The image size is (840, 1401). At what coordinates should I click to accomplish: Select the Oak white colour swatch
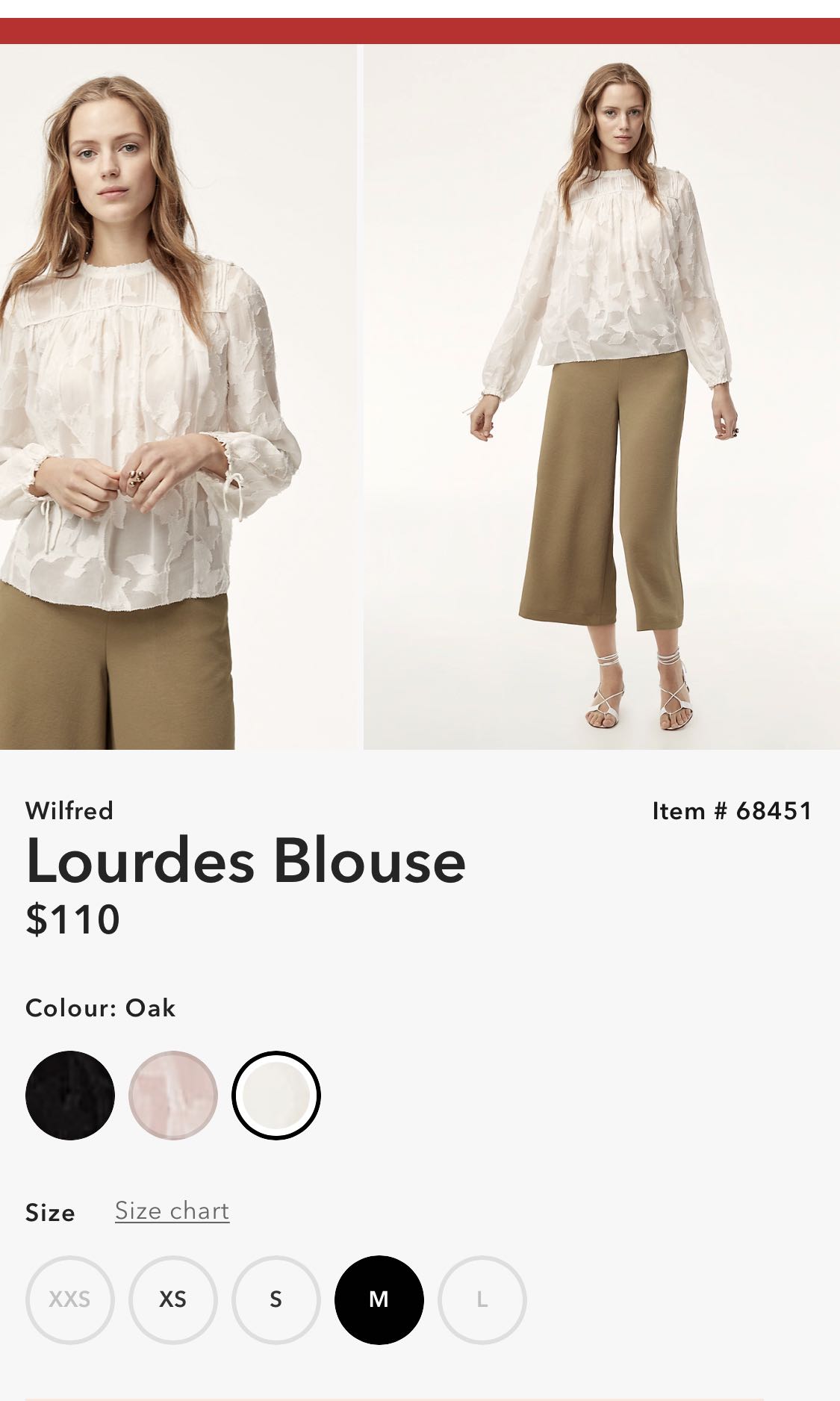276,1095
